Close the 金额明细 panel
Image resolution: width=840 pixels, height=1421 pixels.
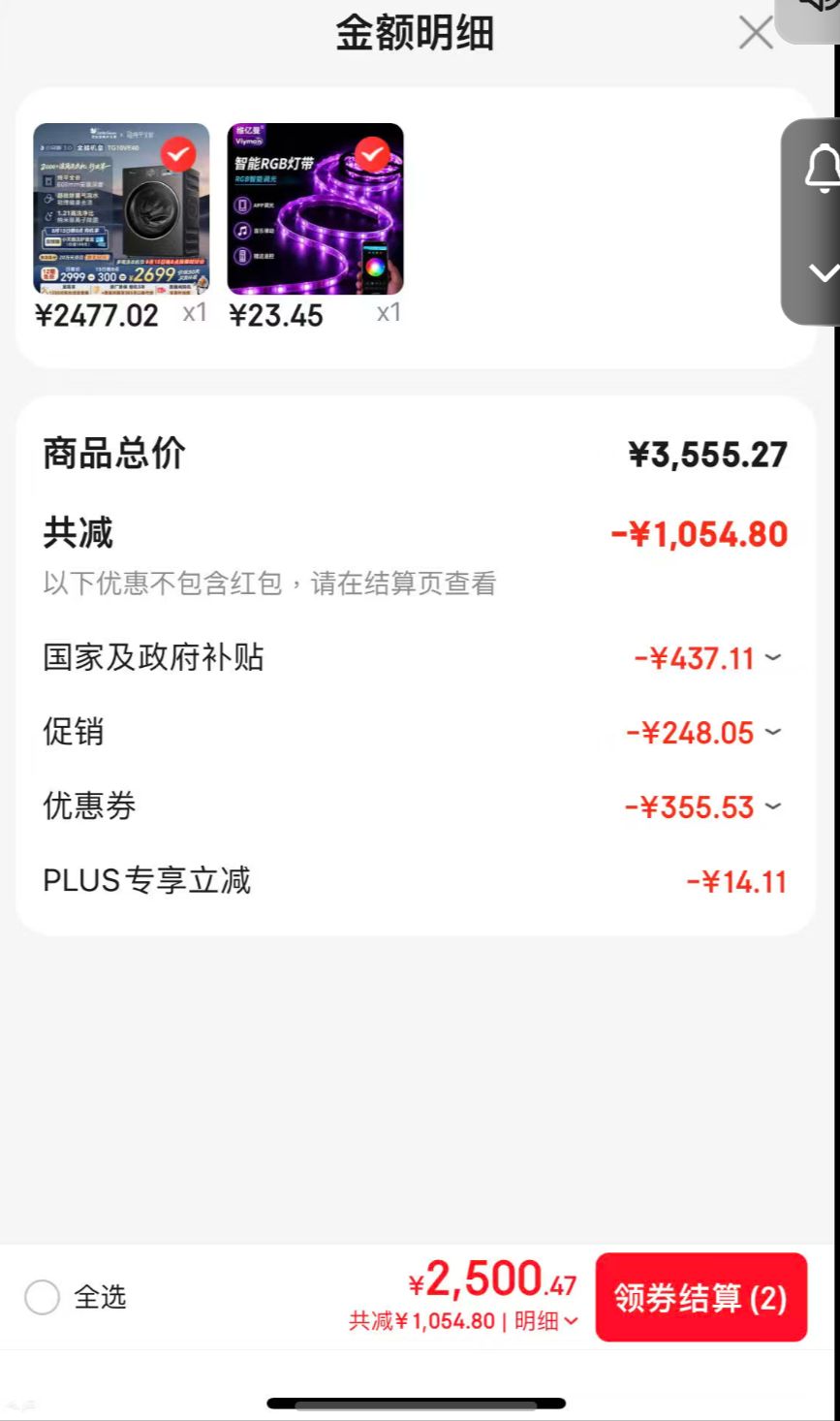point(756,33)
